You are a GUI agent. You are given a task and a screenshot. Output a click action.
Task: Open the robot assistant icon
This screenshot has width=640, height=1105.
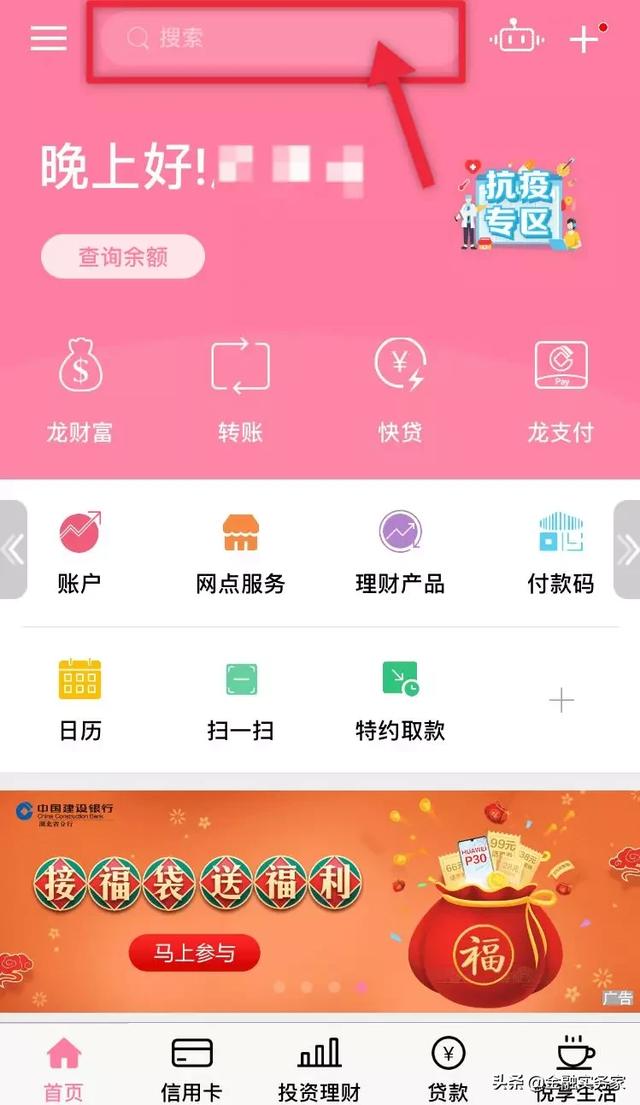coord(517,38)
